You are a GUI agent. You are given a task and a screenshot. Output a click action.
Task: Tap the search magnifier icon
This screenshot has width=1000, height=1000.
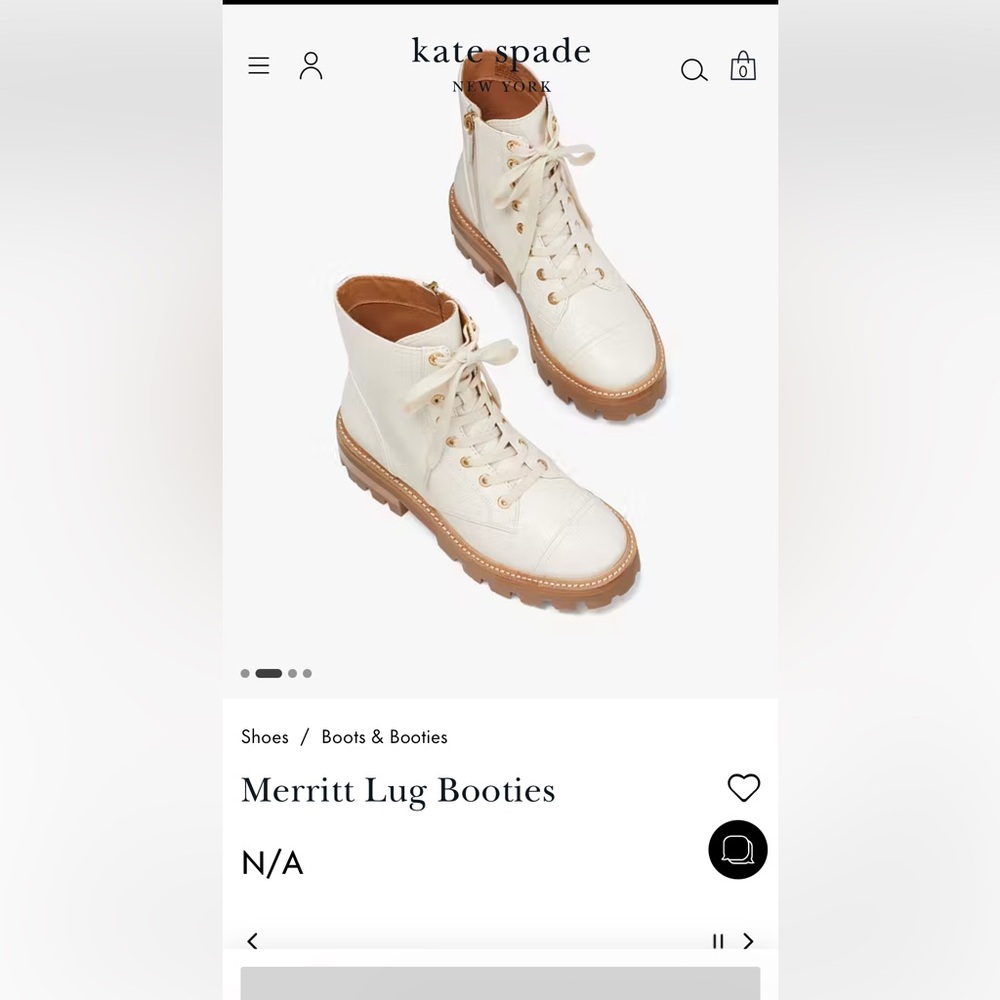[x=694, y=69]
